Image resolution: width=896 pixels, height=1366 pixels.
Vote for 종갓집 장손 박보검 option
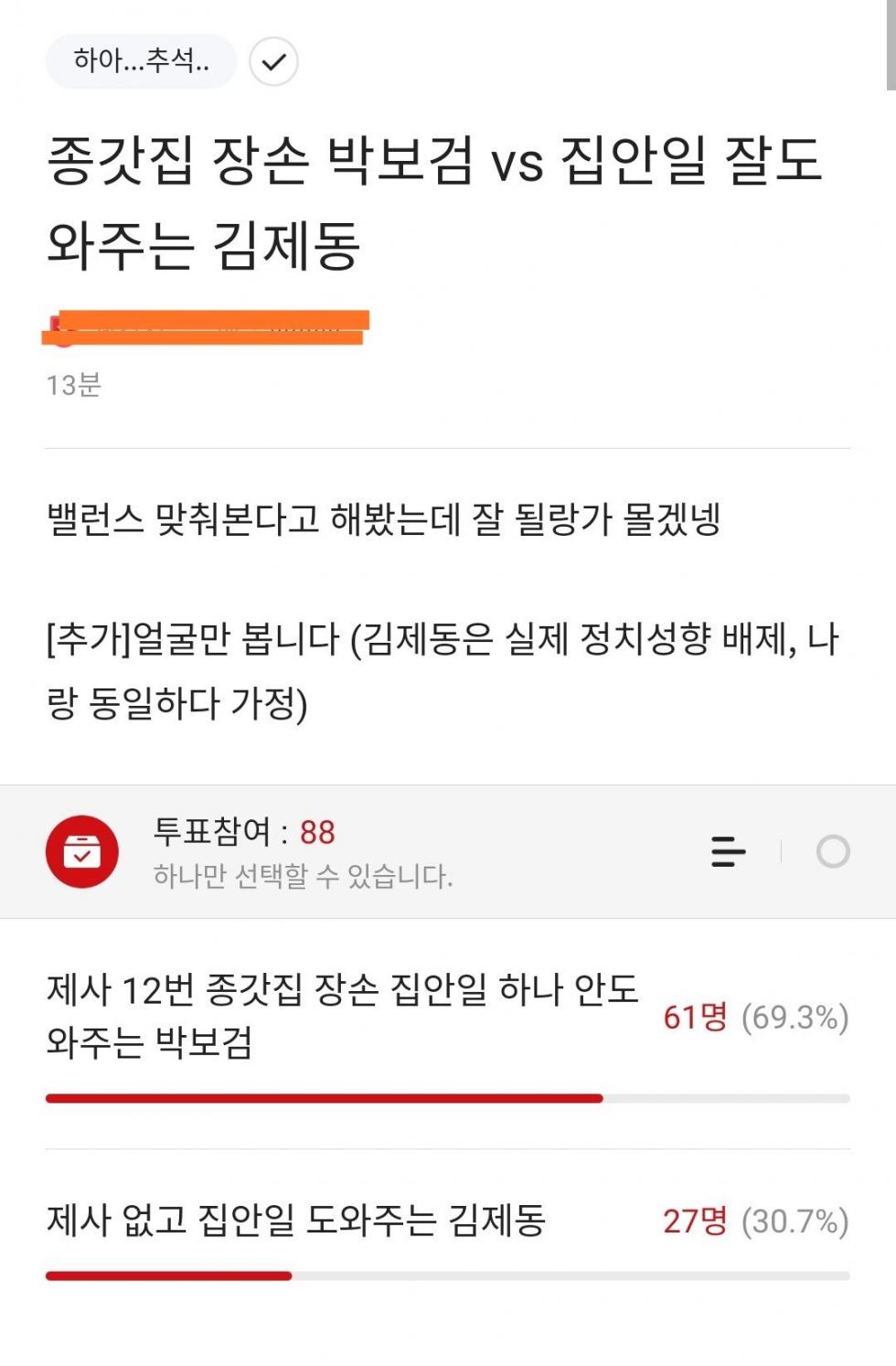click(x=342, y=1016)
